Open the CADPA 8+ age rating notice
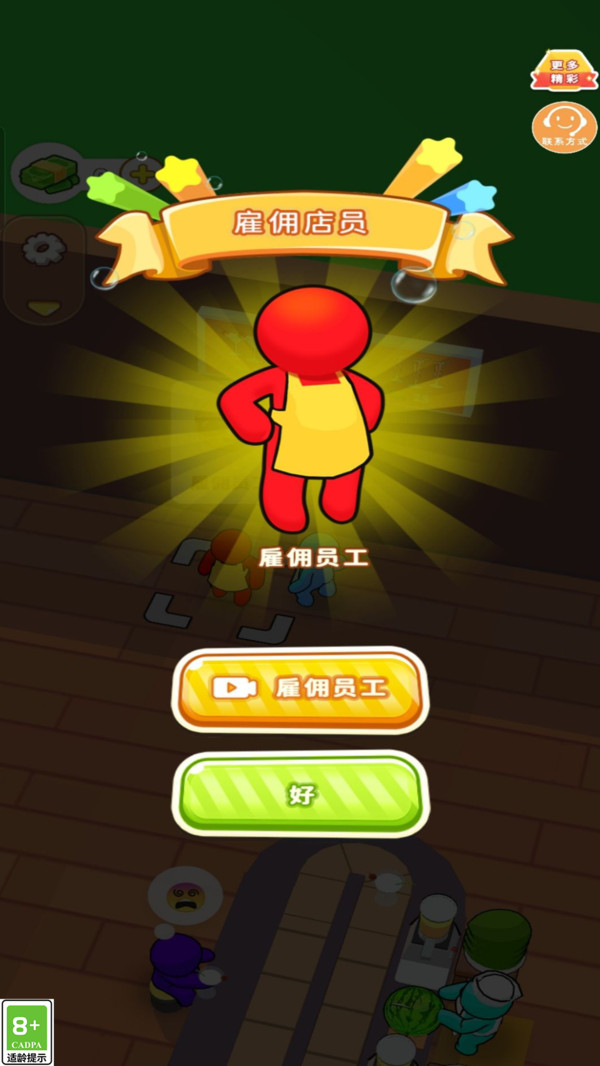 coord(27,1032)
